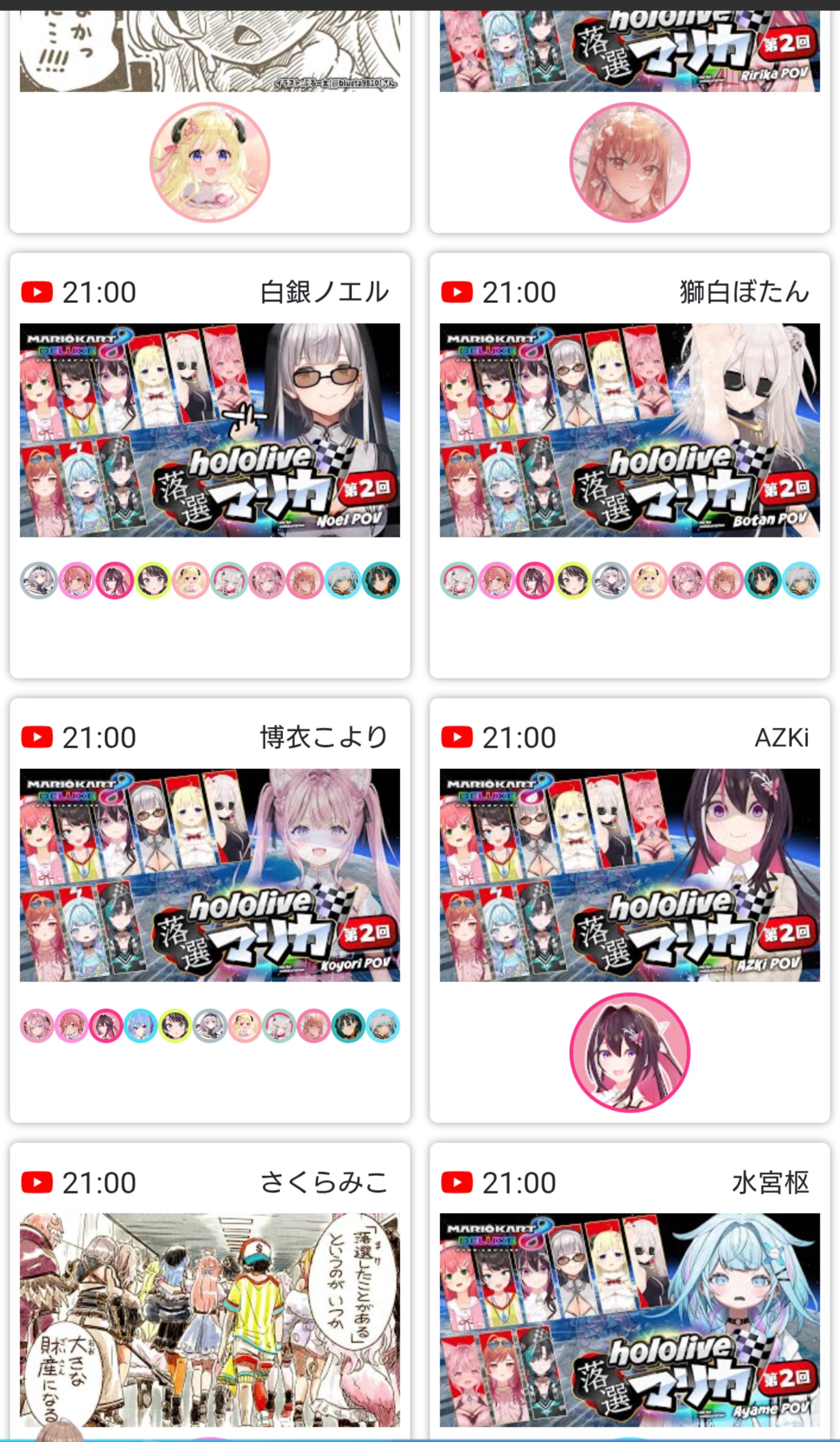The height and width of the screenshot is (1442, 840).
Task: Open the manga-thumbnail card with blonde avatar
Action: (210, 120)
